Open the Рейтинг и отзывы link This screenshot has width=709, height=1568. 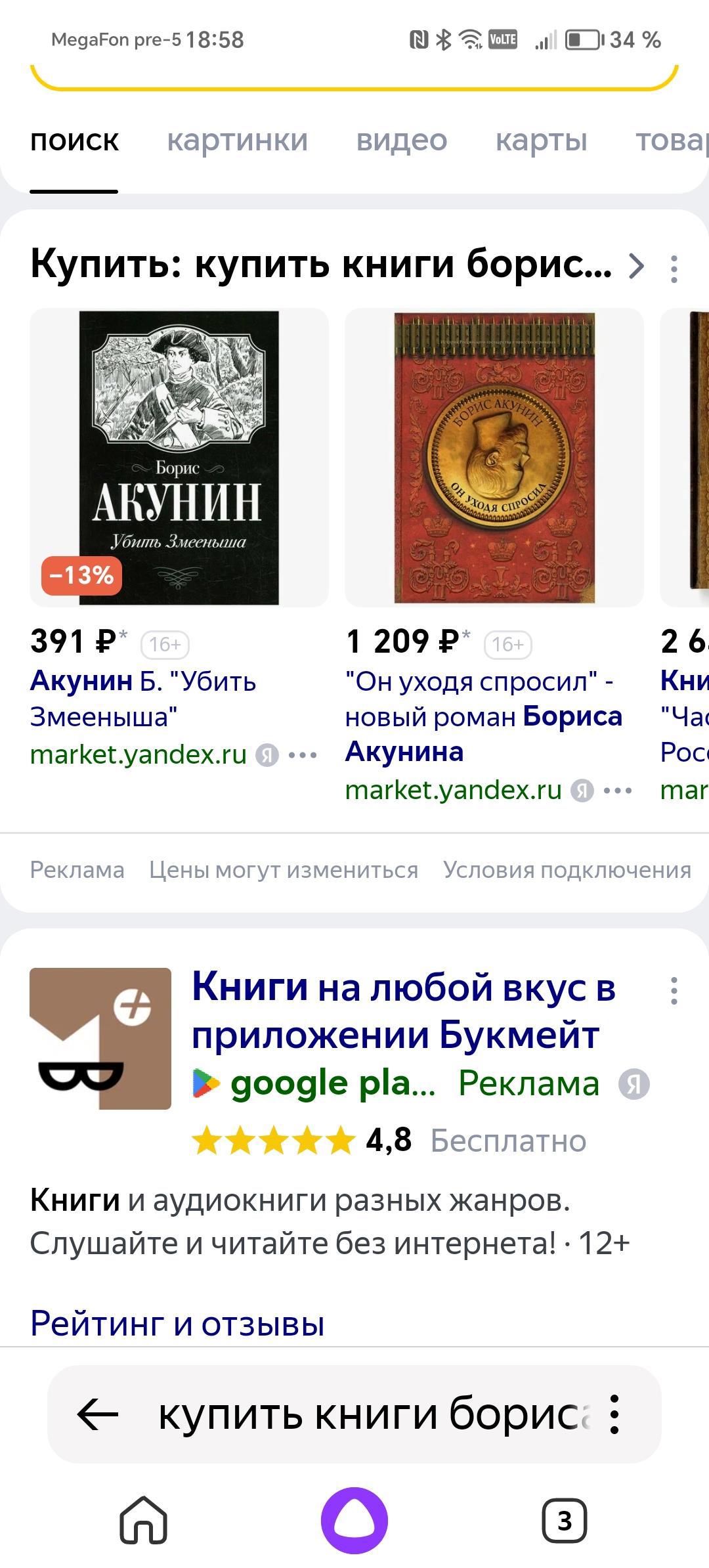tap(177, 1322)
